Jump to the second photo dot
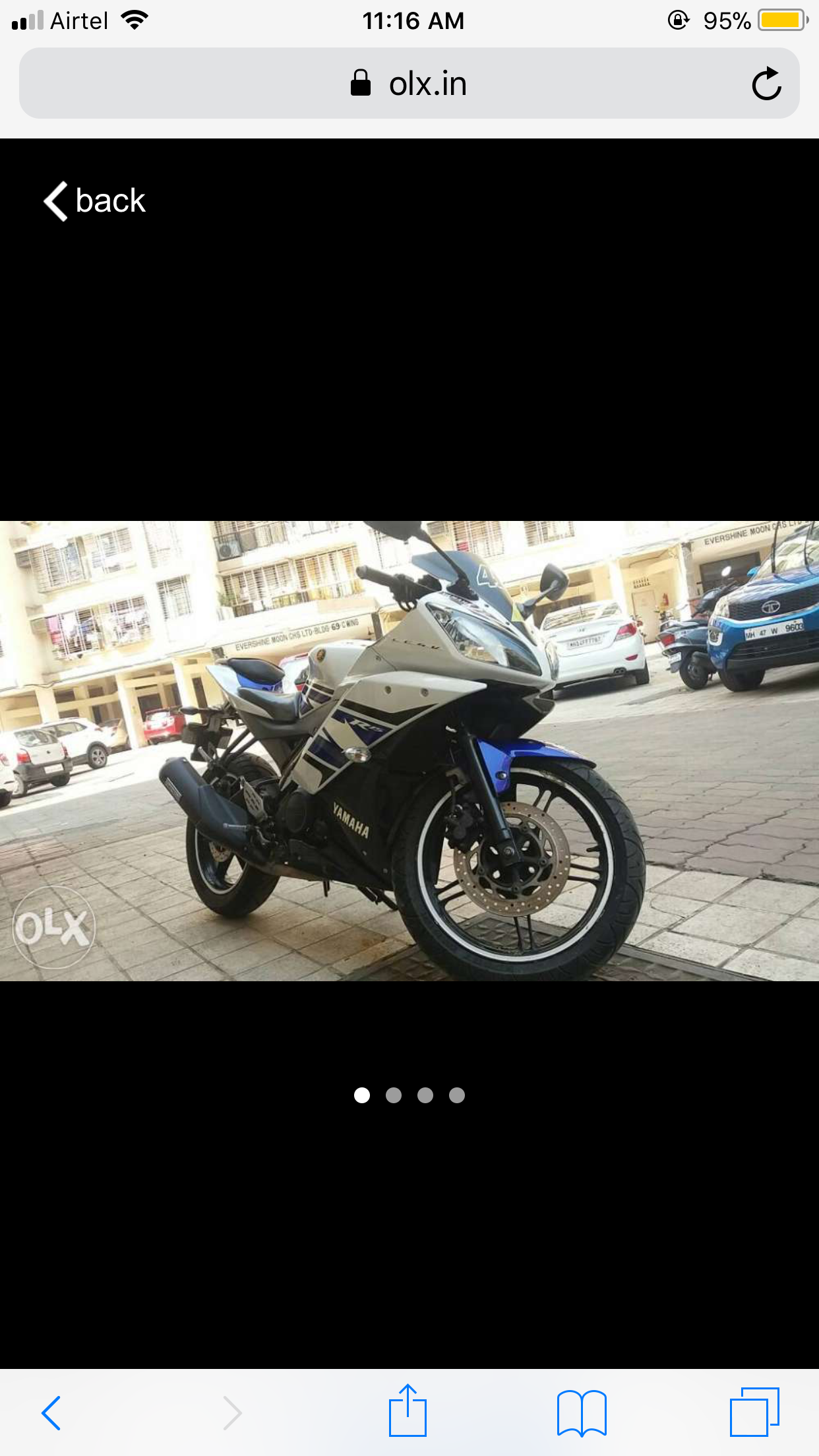This screenshot has width=819, height=1456. tap(394, 1095)
